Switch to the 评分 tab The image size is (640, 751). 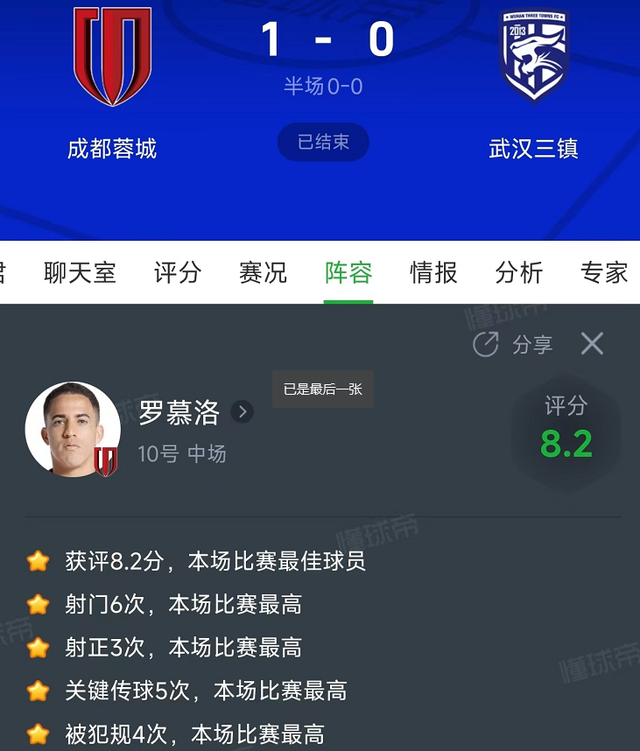(x=177, y=272)
